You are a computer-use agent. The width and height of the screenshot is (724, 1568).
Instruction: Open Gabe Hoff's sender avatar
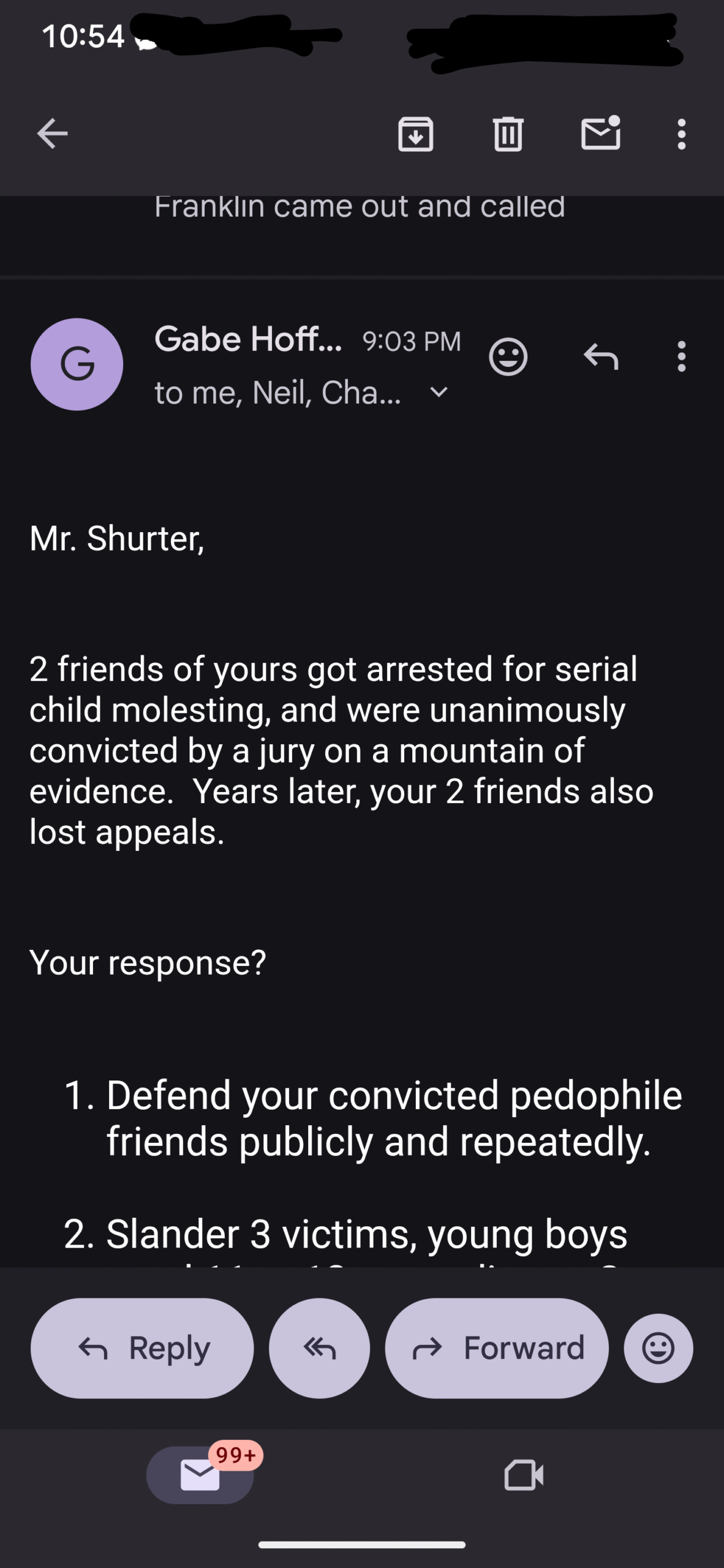(77, 364)
